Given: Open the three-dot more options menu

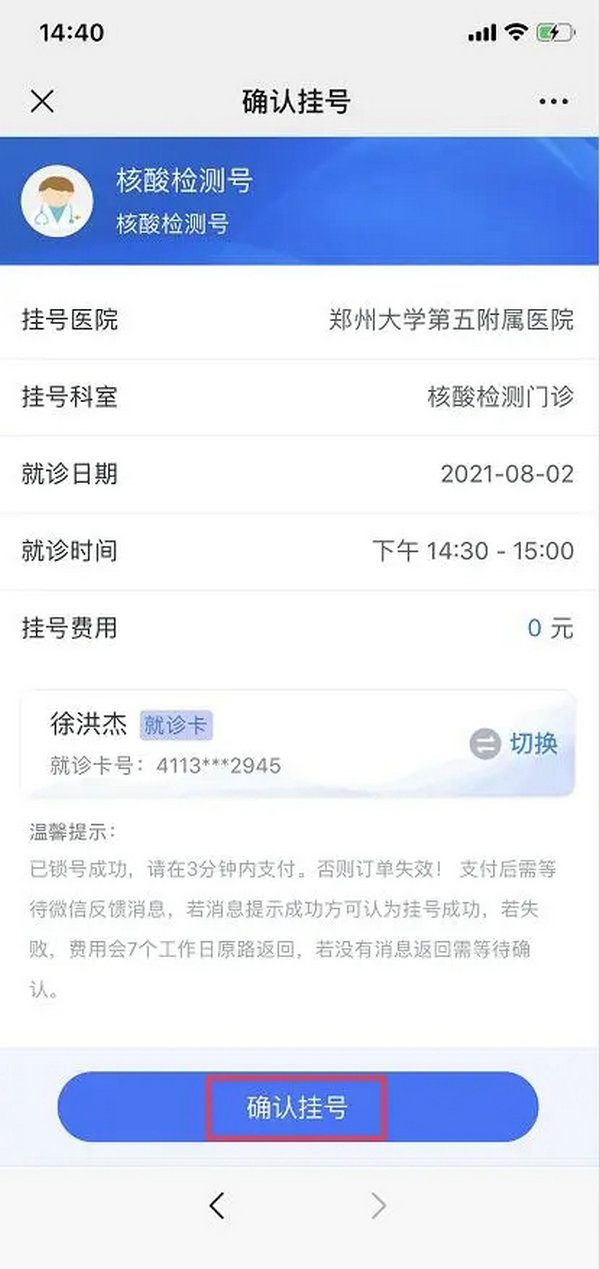Looking at the screenshot, I should coord(553,101).
